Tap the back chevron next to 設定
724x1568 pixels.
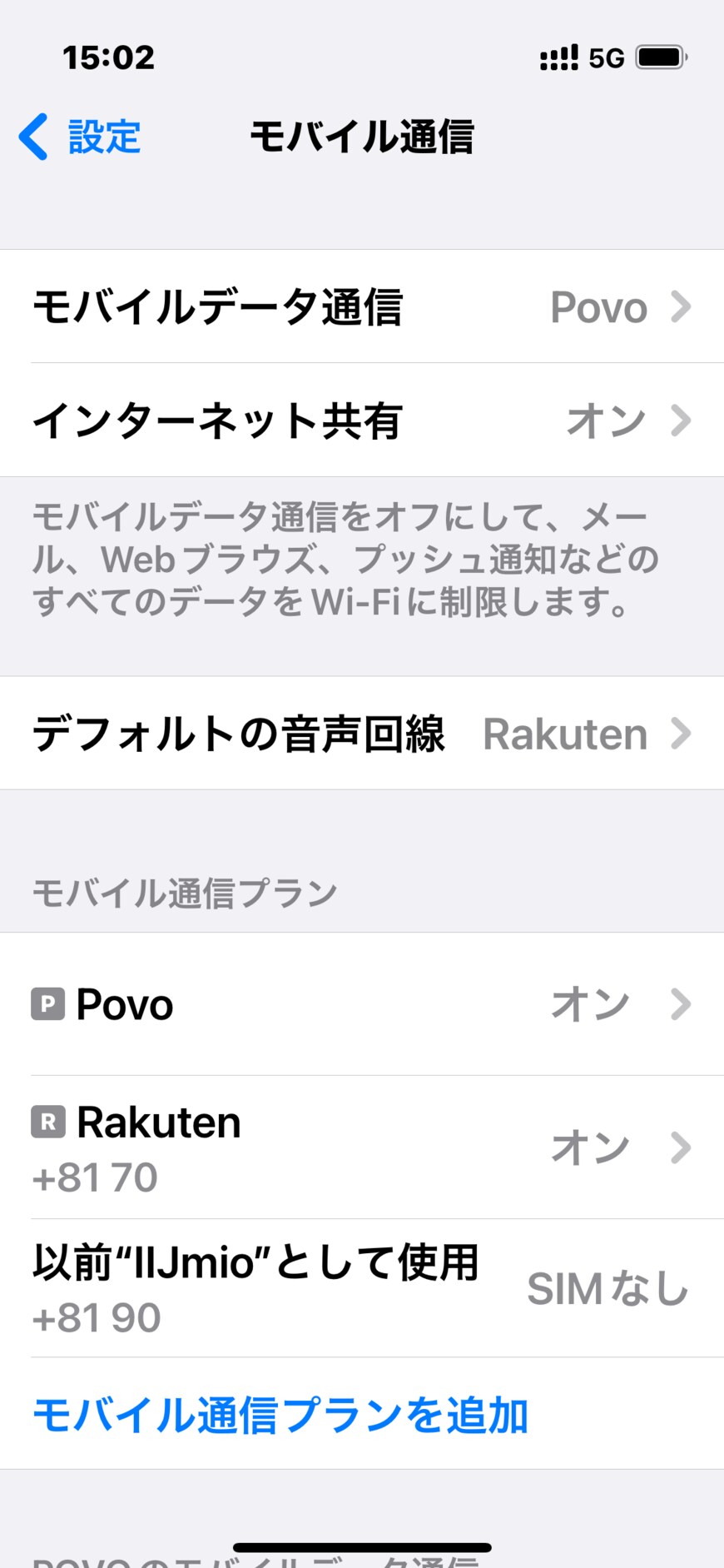coord(33,137)
